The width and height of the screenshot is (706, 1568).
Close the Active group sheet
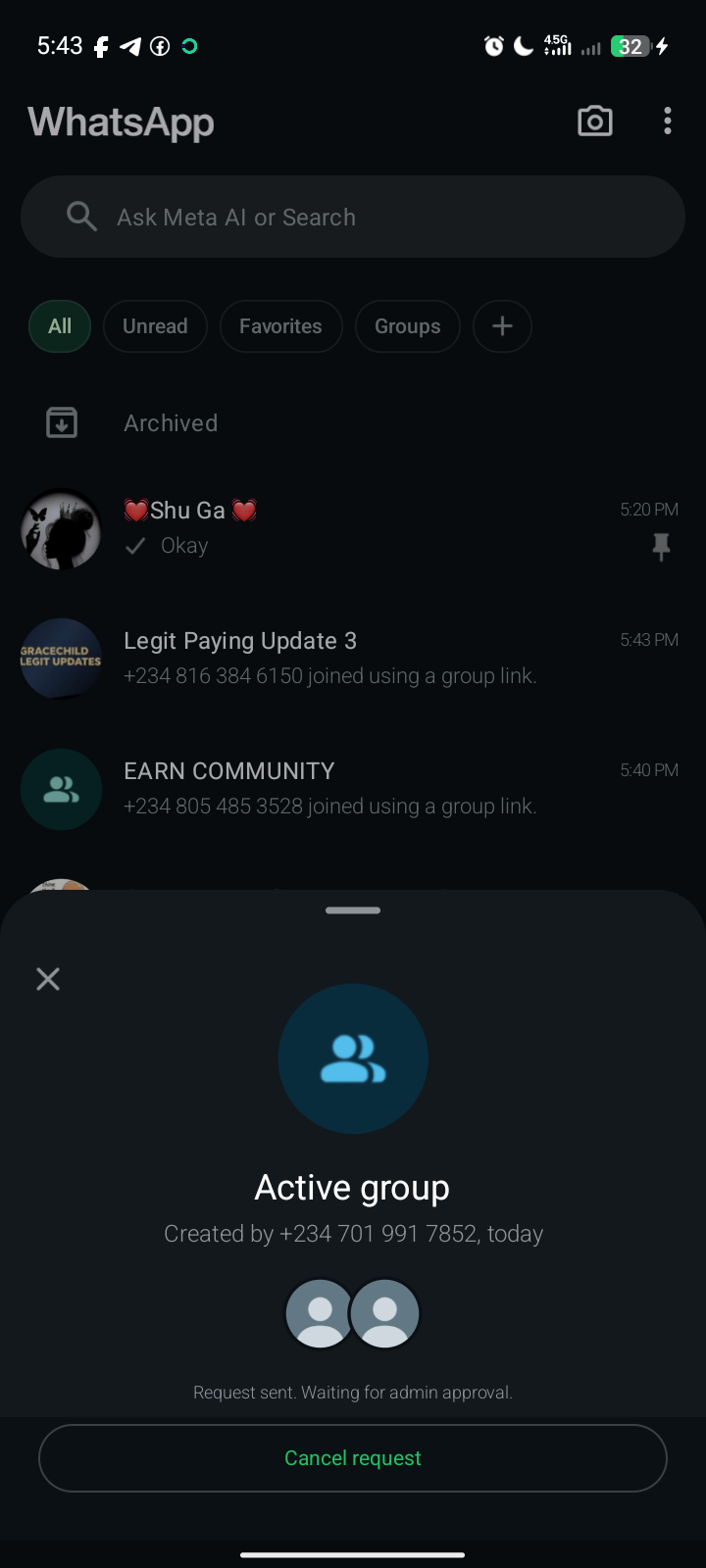click(x=48, y=979)
